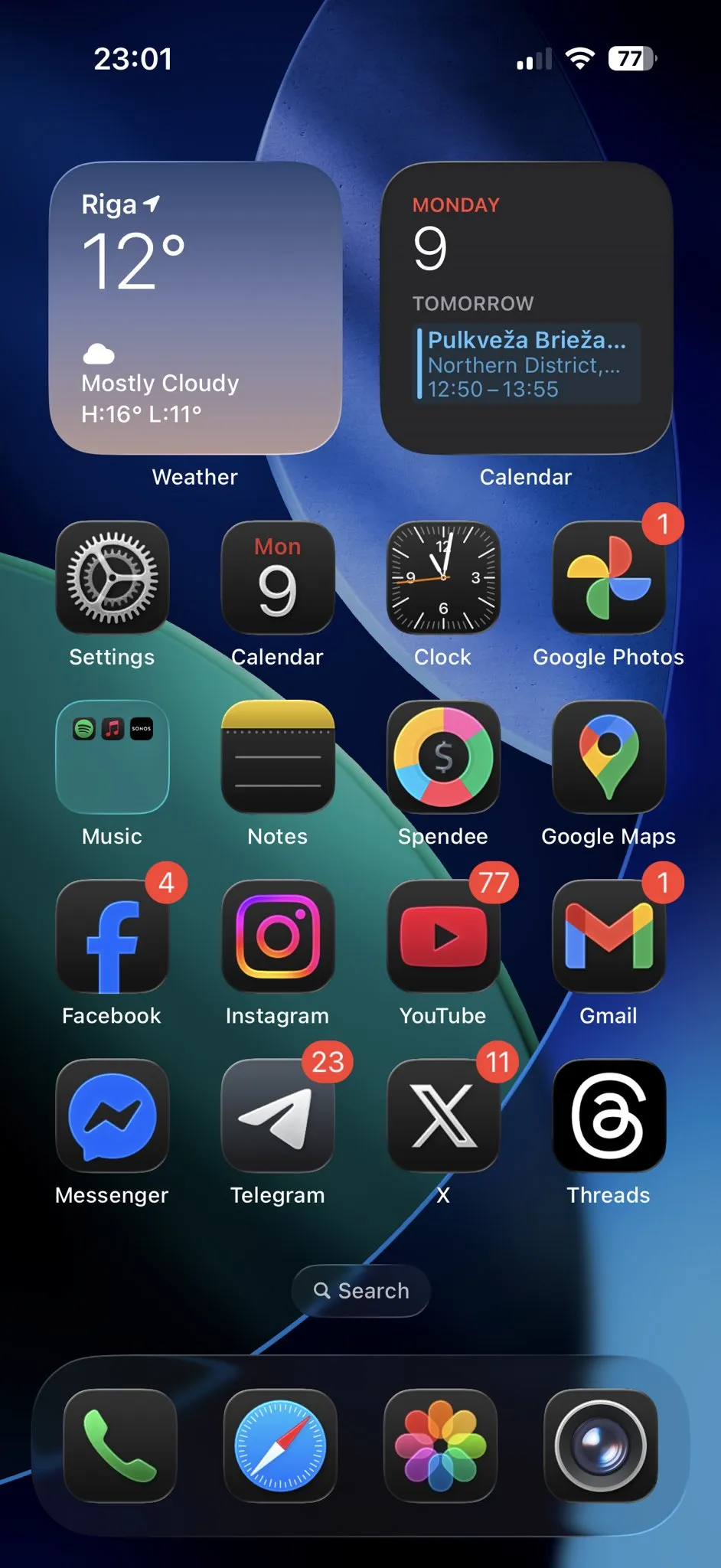
Task: Tap the Search pill above the dock
Action: click(x=360, y=1291)
